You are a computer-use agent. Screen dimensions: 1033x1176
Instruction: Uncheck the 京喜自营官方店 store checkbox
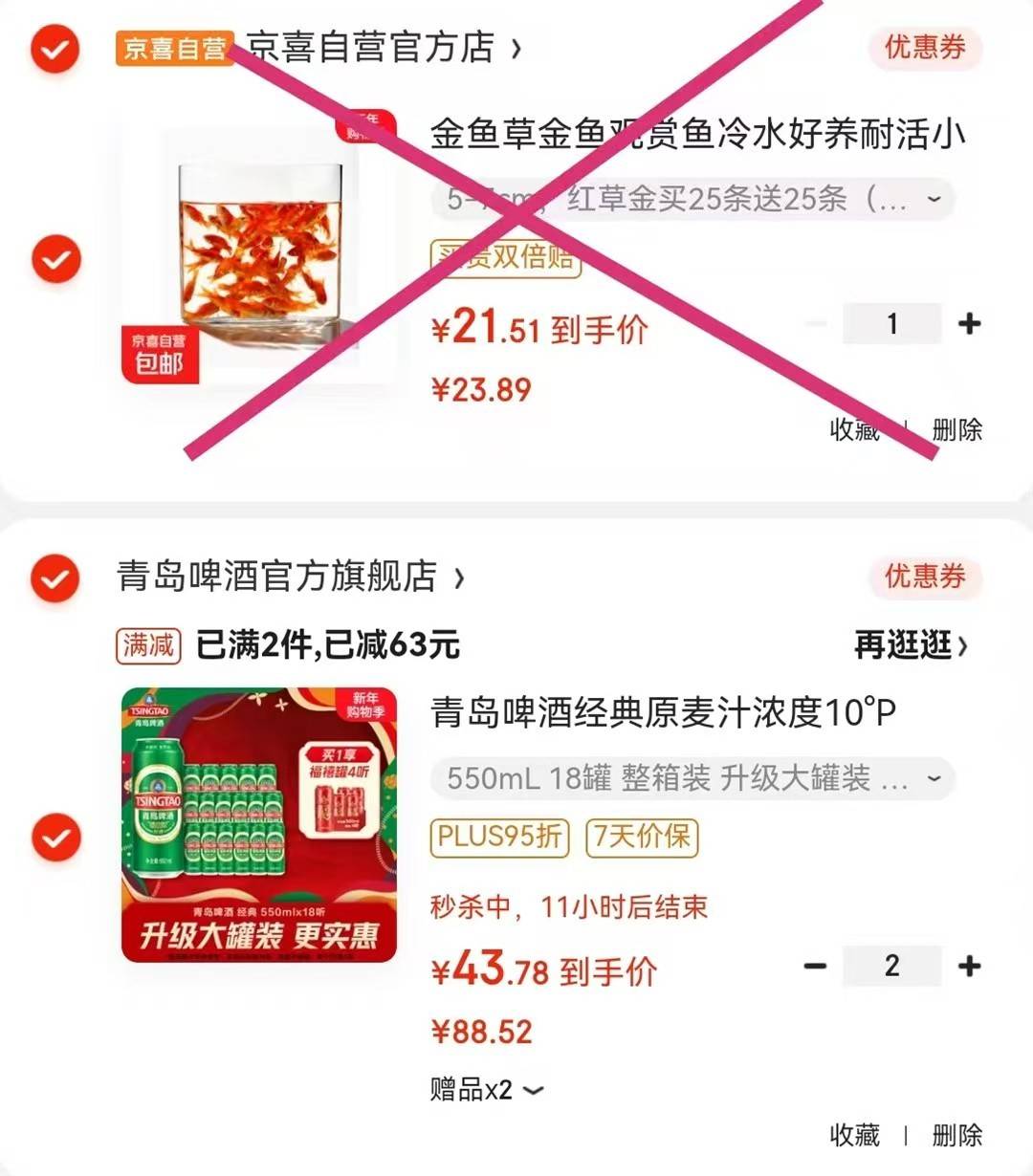click(x=55, y=48)
